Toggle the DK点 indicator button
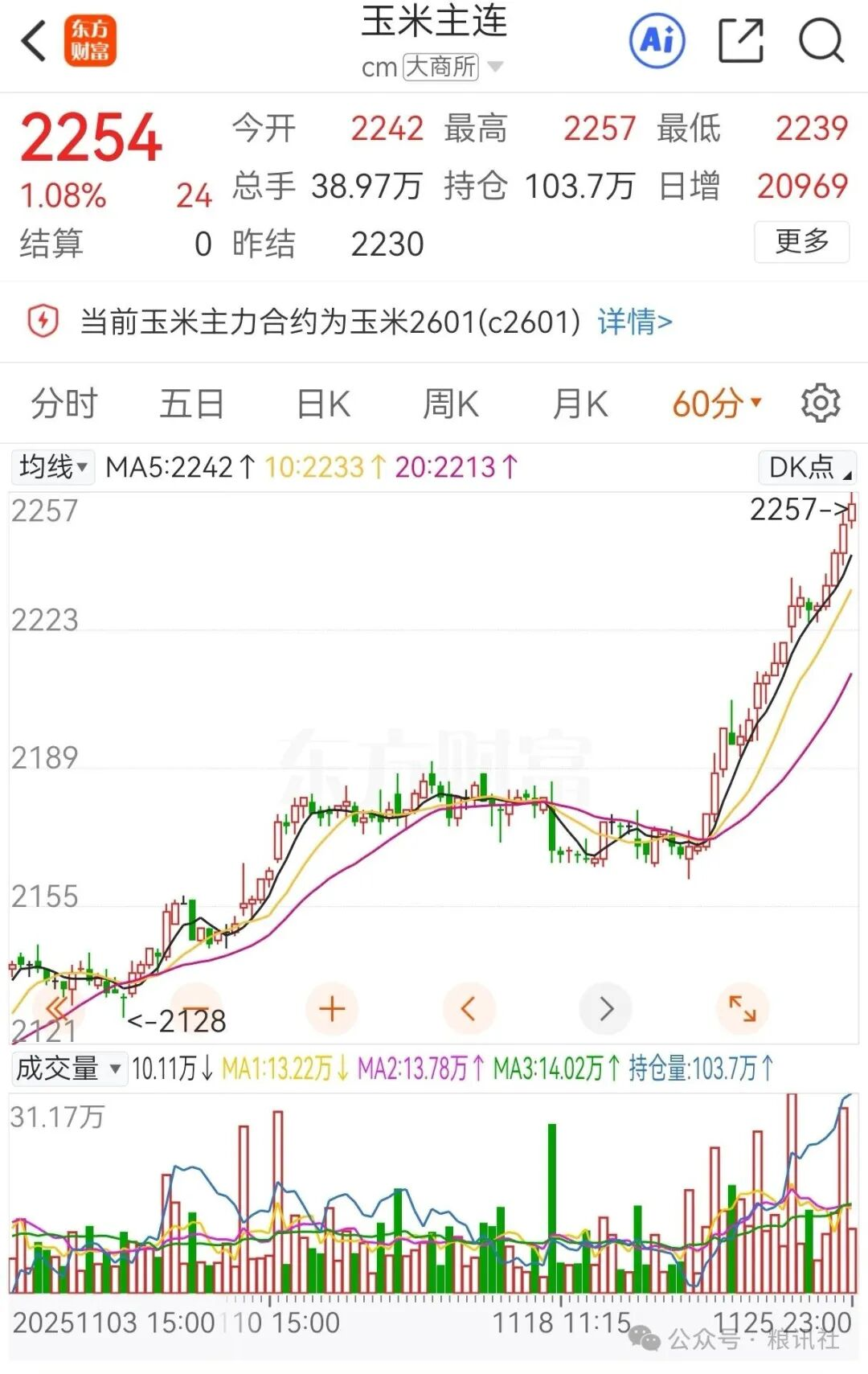868x1374 pixels. pyautogui.click(x=807, y=466)
